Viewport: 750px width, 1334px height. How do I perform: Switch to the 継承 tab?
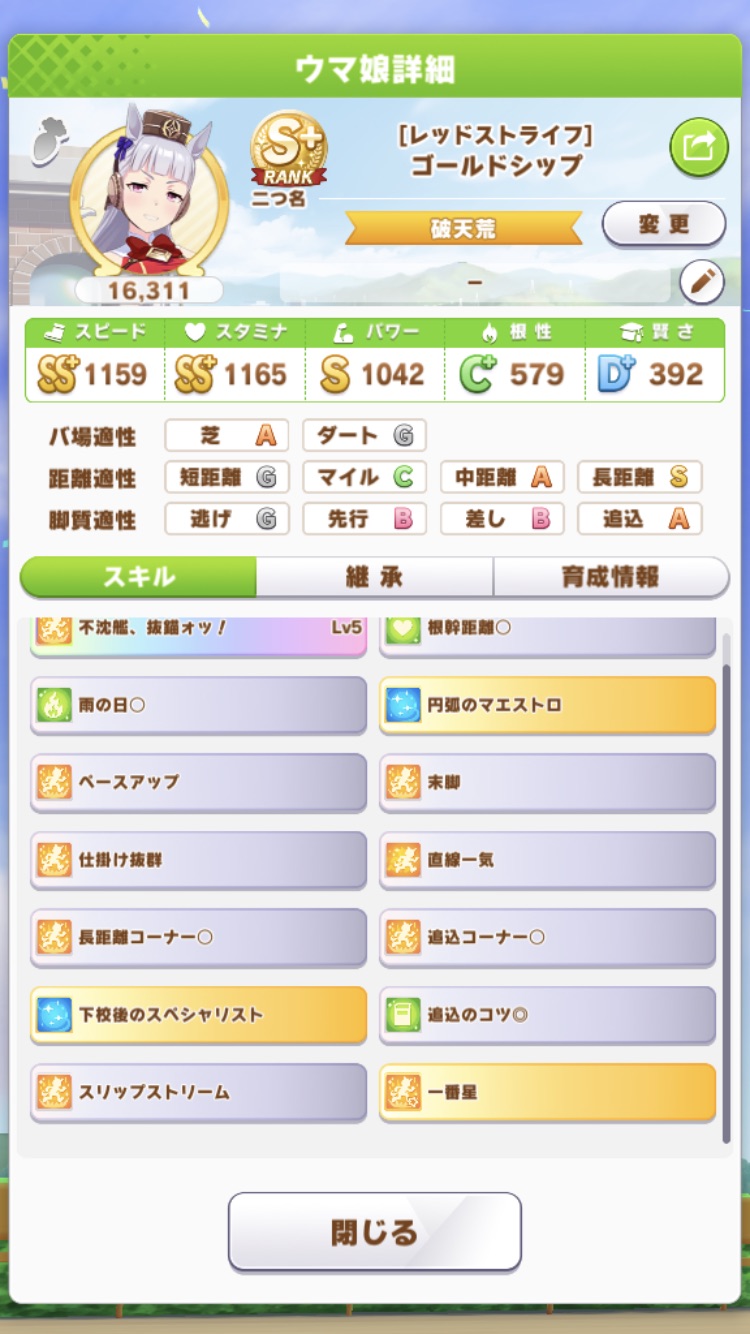pos(374,577)
